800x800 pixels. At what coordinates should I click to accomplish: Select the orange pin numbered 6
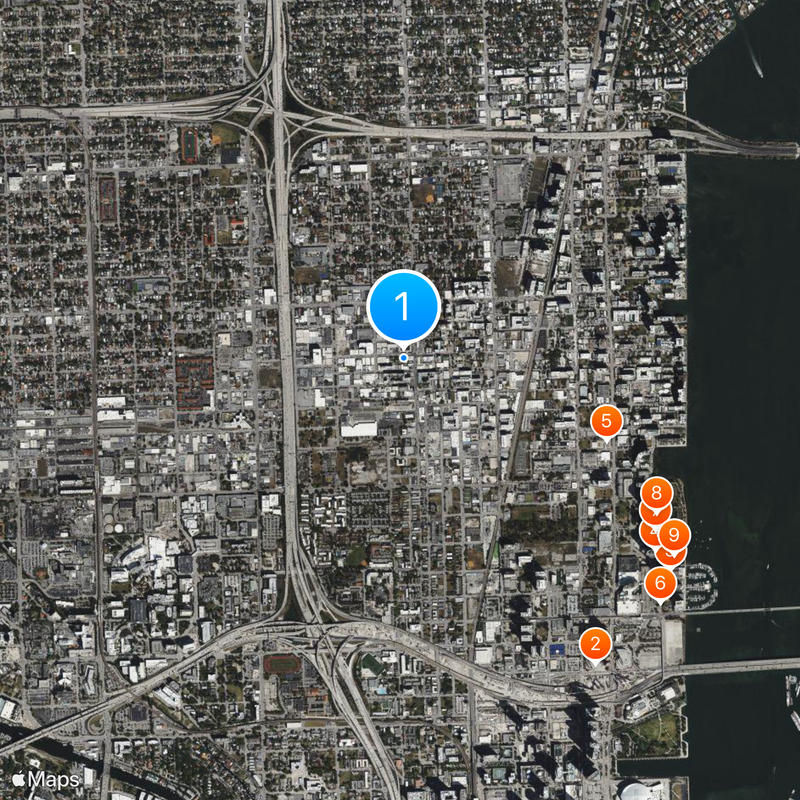pyautogui.click(x=661, y=583)
